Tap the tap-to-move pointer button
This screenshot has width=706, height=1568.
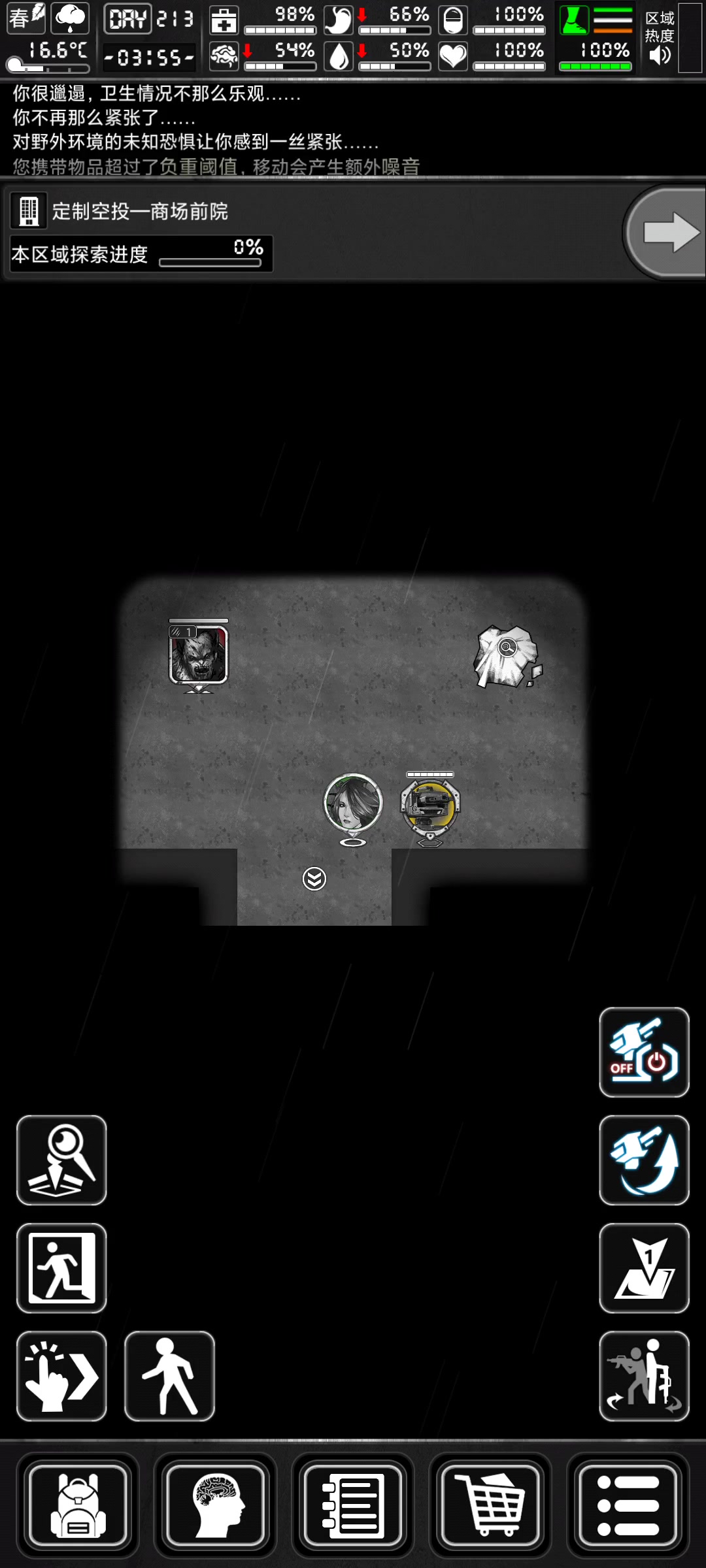pos(61,1375)
